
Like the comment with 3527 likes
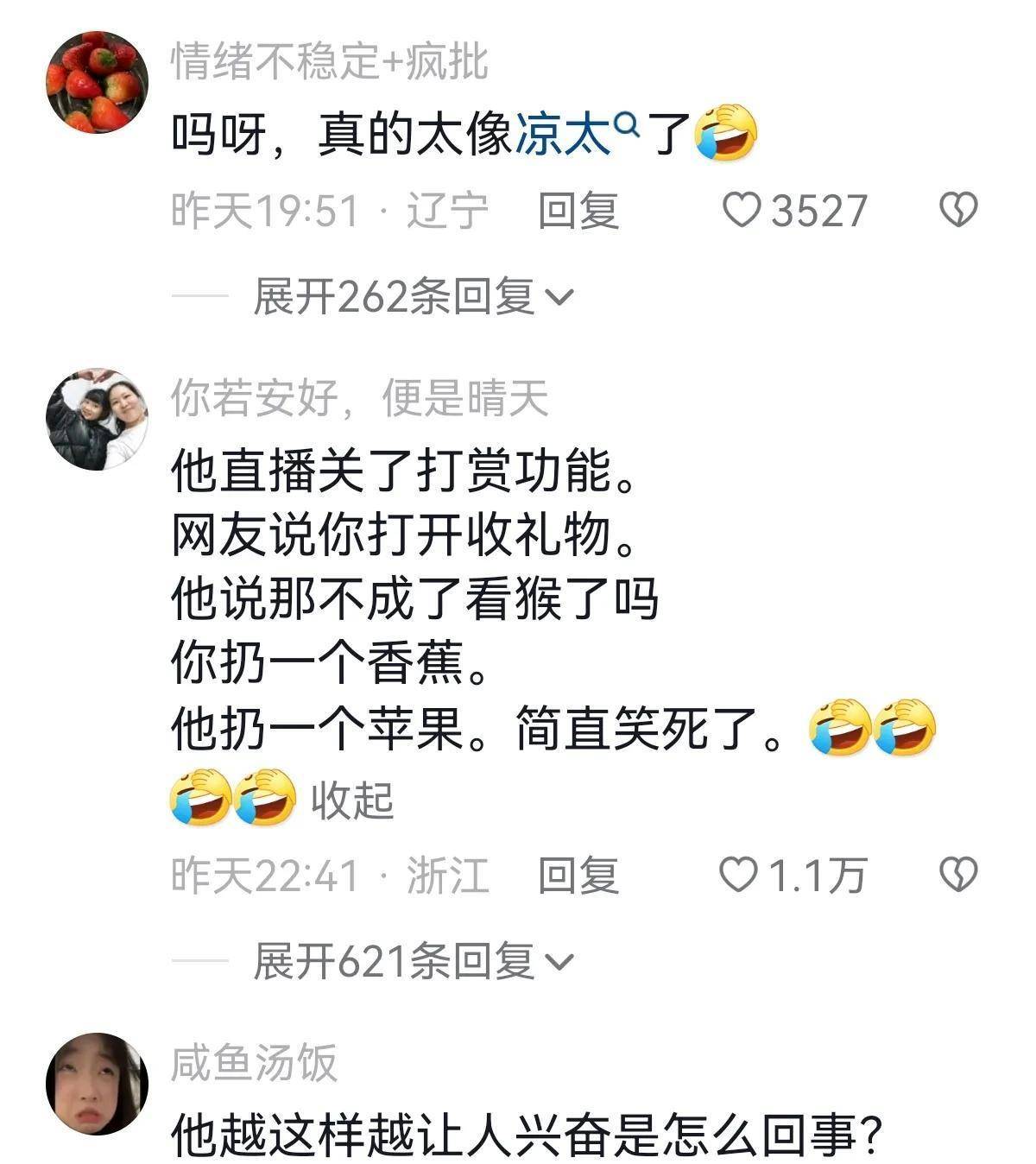741,211
